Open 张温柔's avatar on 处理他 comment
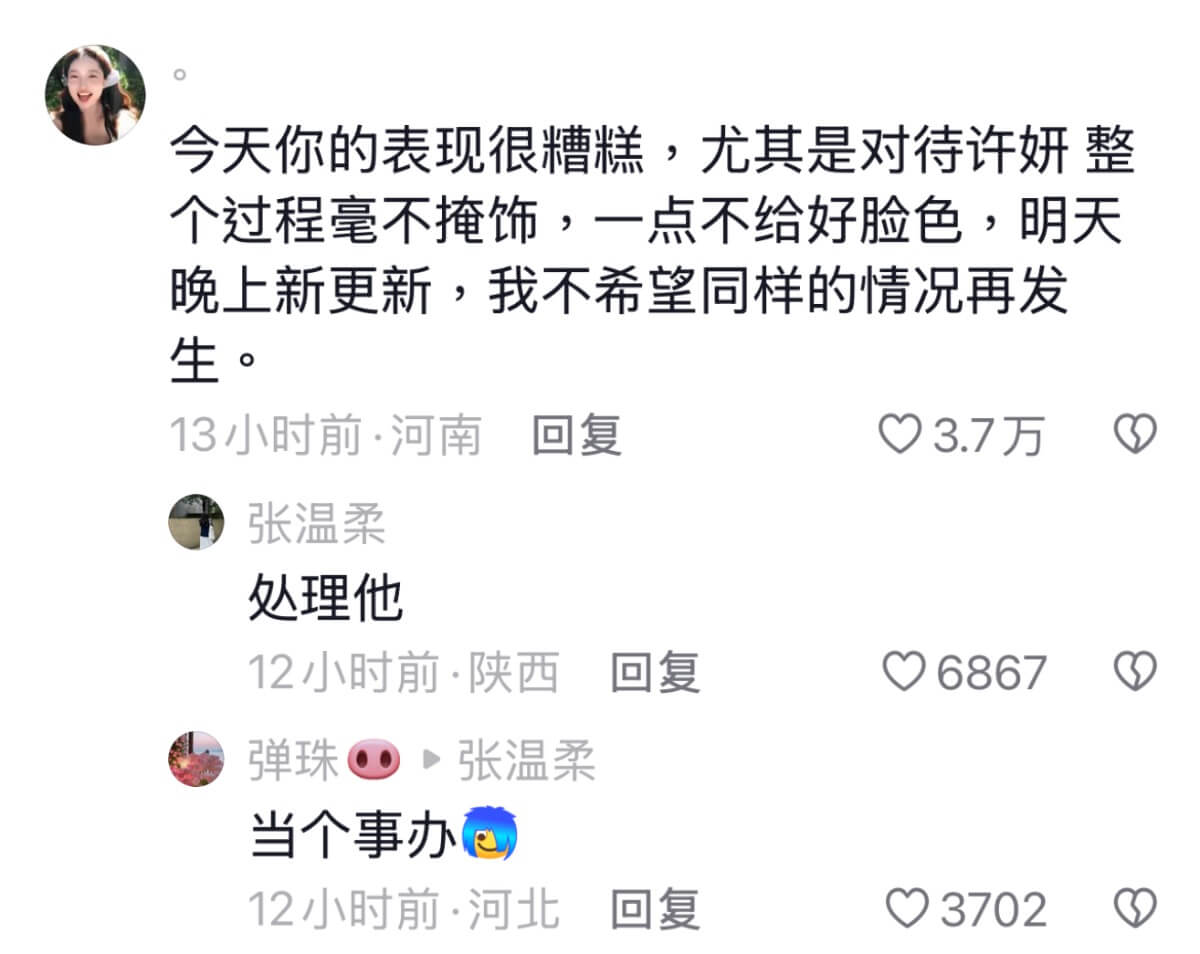Screen dimensions: 1200x954 point(196,522)
